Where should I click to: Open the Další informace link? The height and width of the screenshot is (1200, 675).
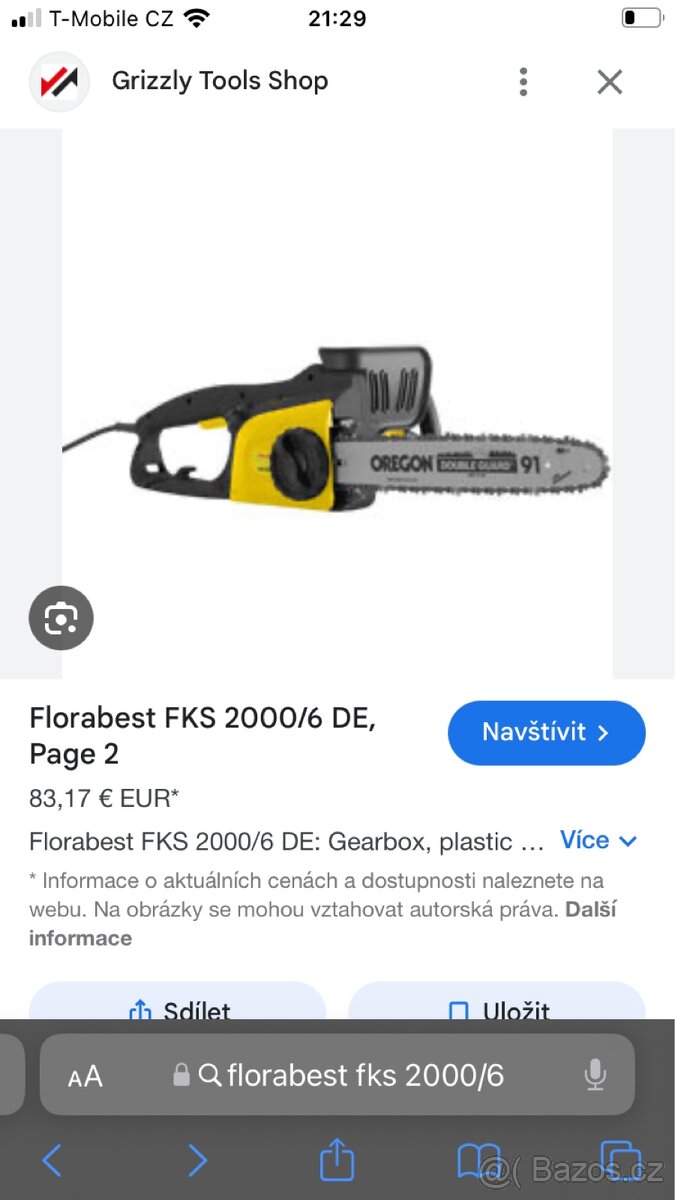80,938
